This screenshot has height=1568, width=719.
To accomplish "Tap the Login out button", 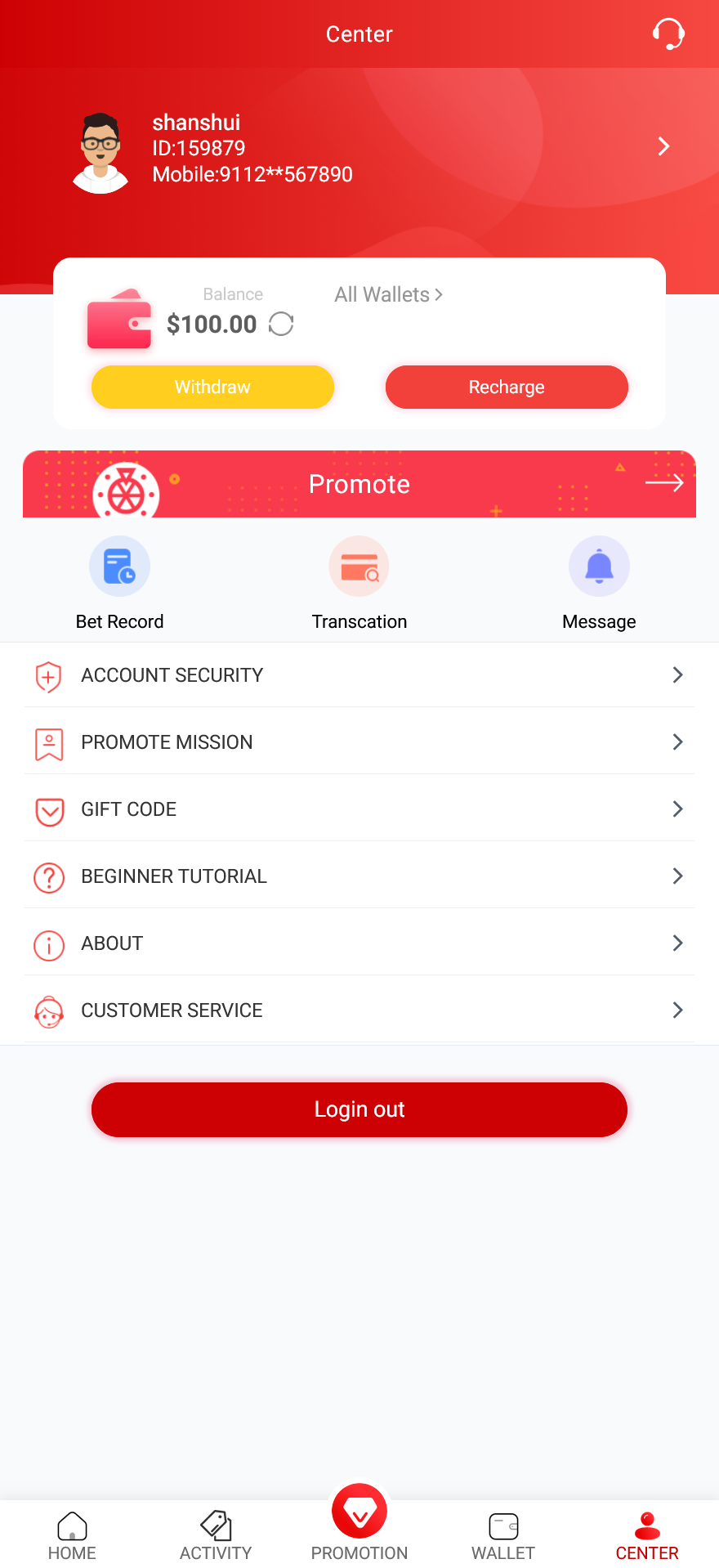I will 359,1109.
